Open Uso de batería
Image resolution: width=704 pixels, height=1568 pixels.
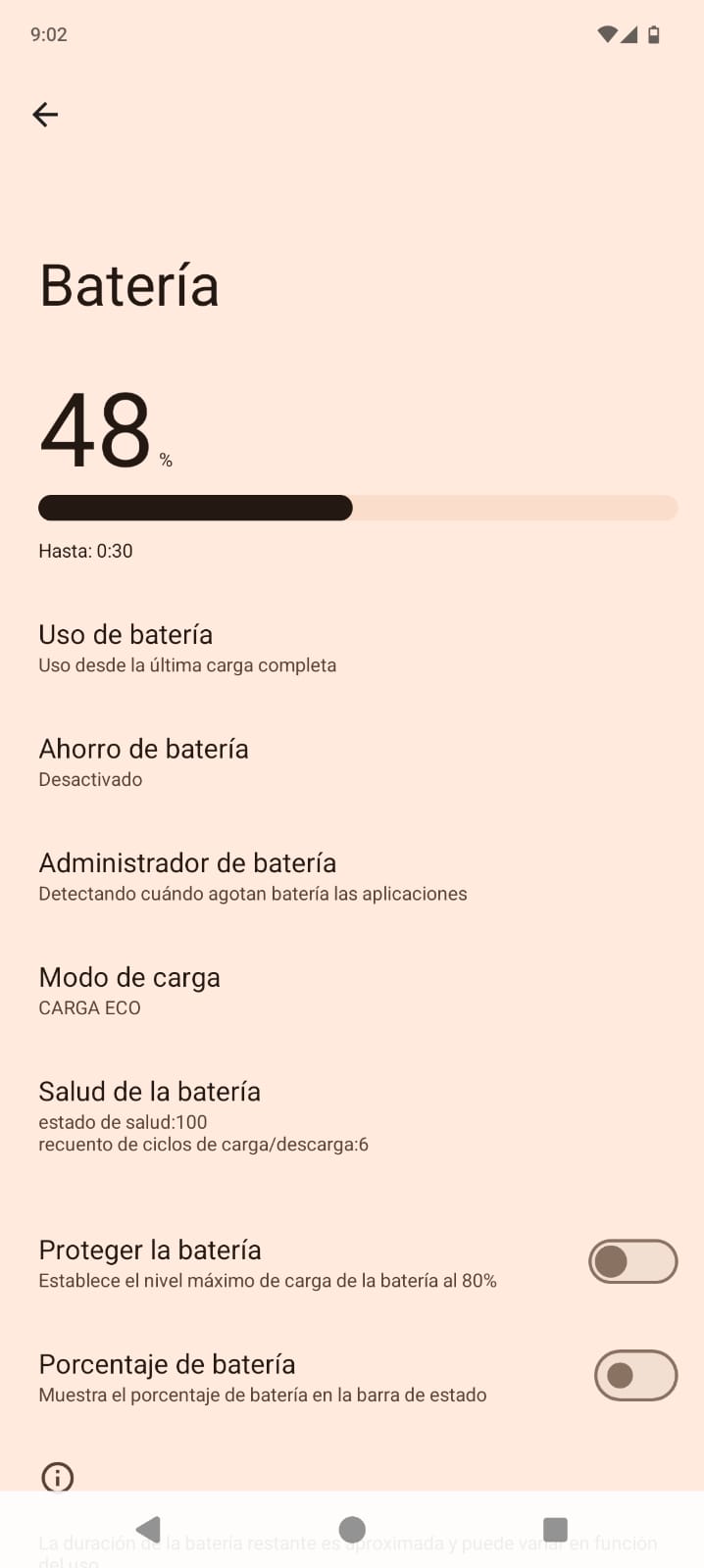tap(186, 648)
